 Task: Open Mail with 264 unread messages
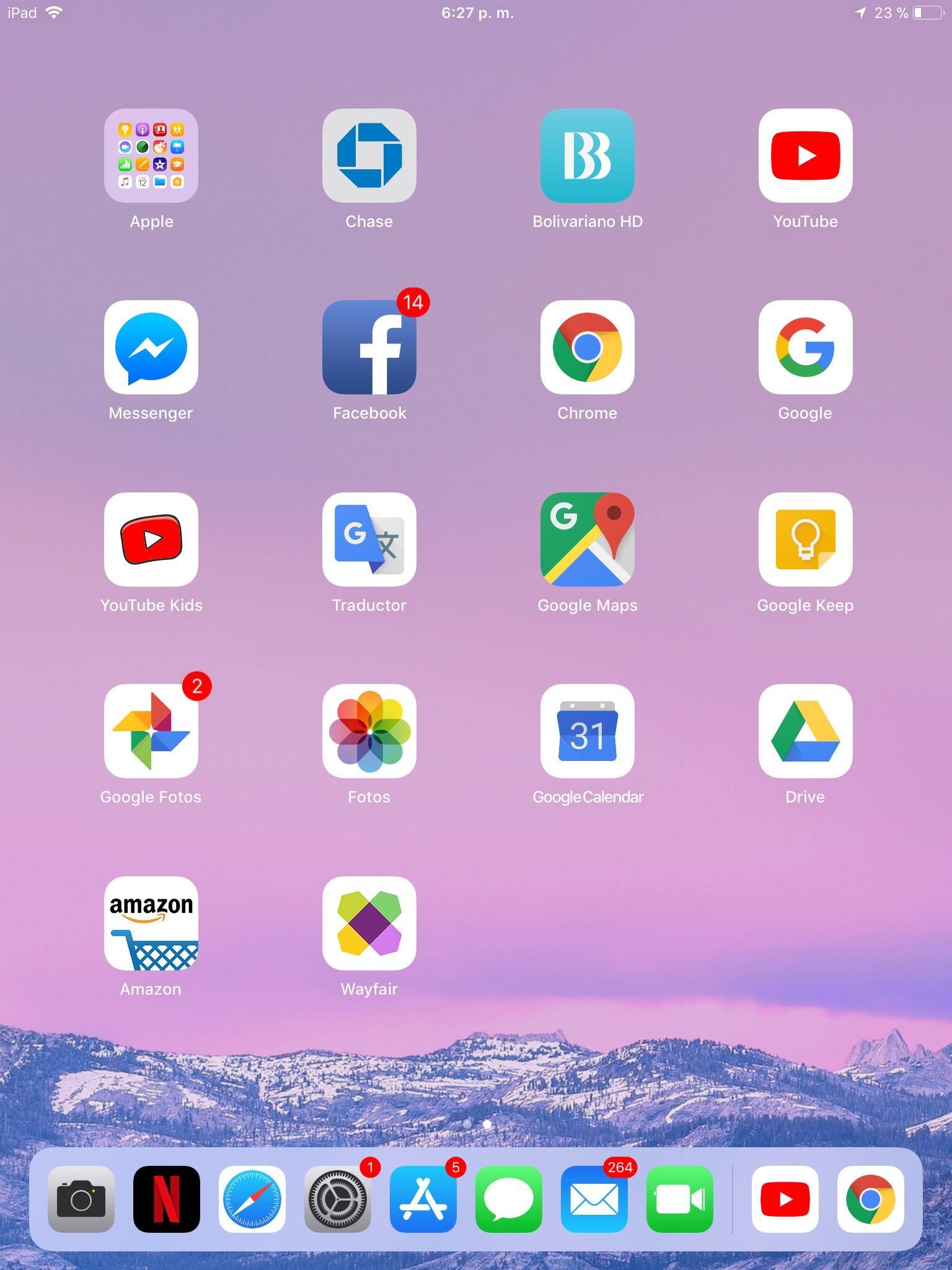tap(594, 1199)
